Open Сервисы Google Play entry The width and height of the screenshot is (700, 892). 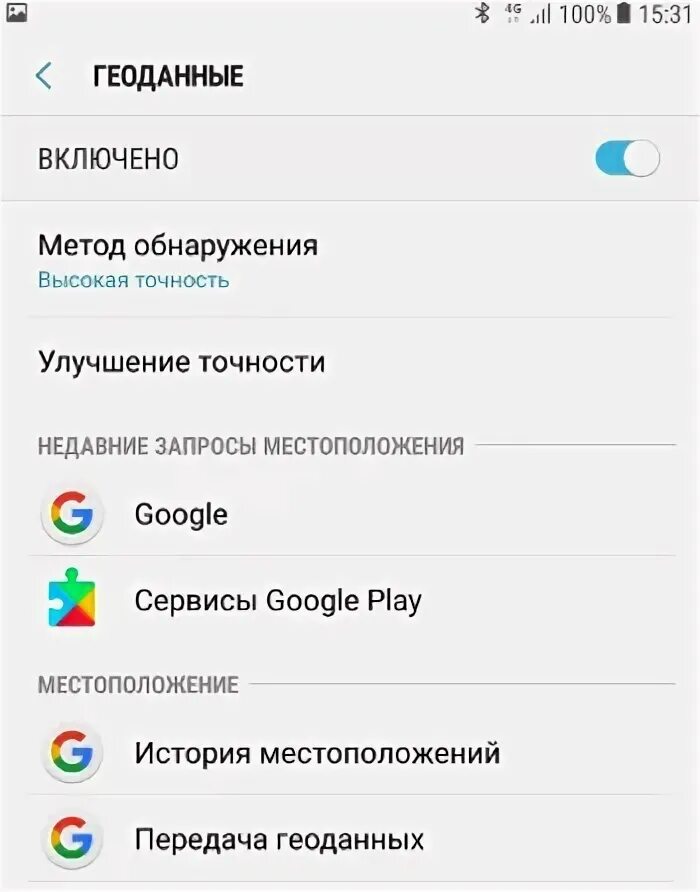[x=350, y=600]
